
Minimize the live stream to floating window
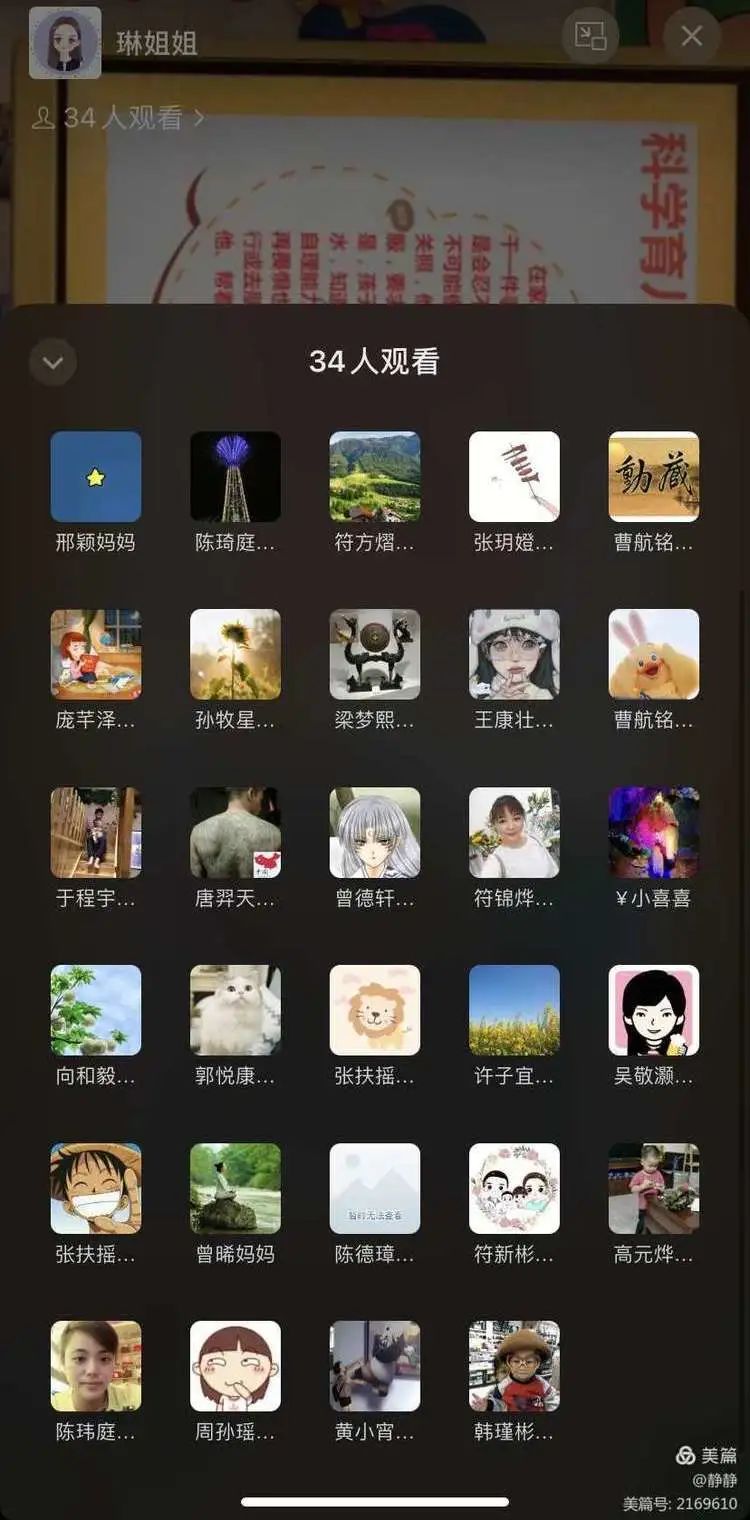click(x=590, y=37)
